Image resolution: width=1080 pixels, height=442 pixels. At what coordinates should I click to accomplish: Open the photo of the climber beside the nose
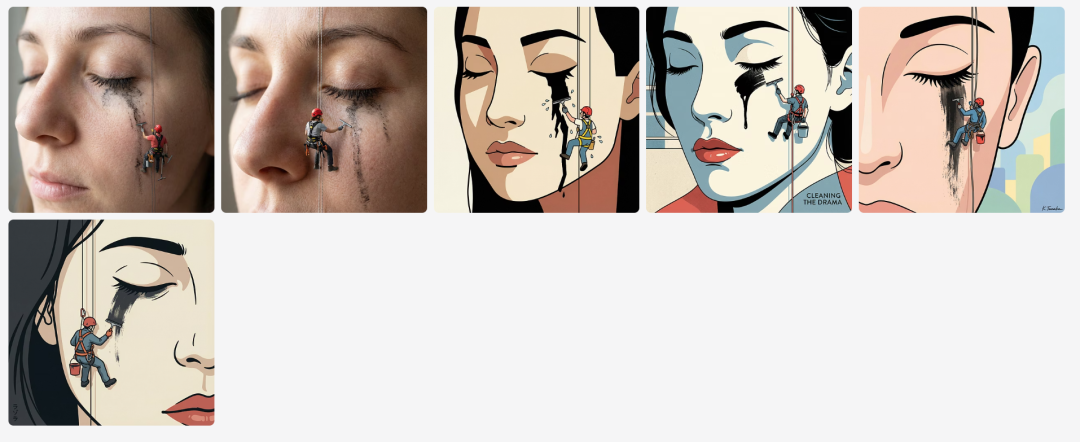[x=324, y=110]
